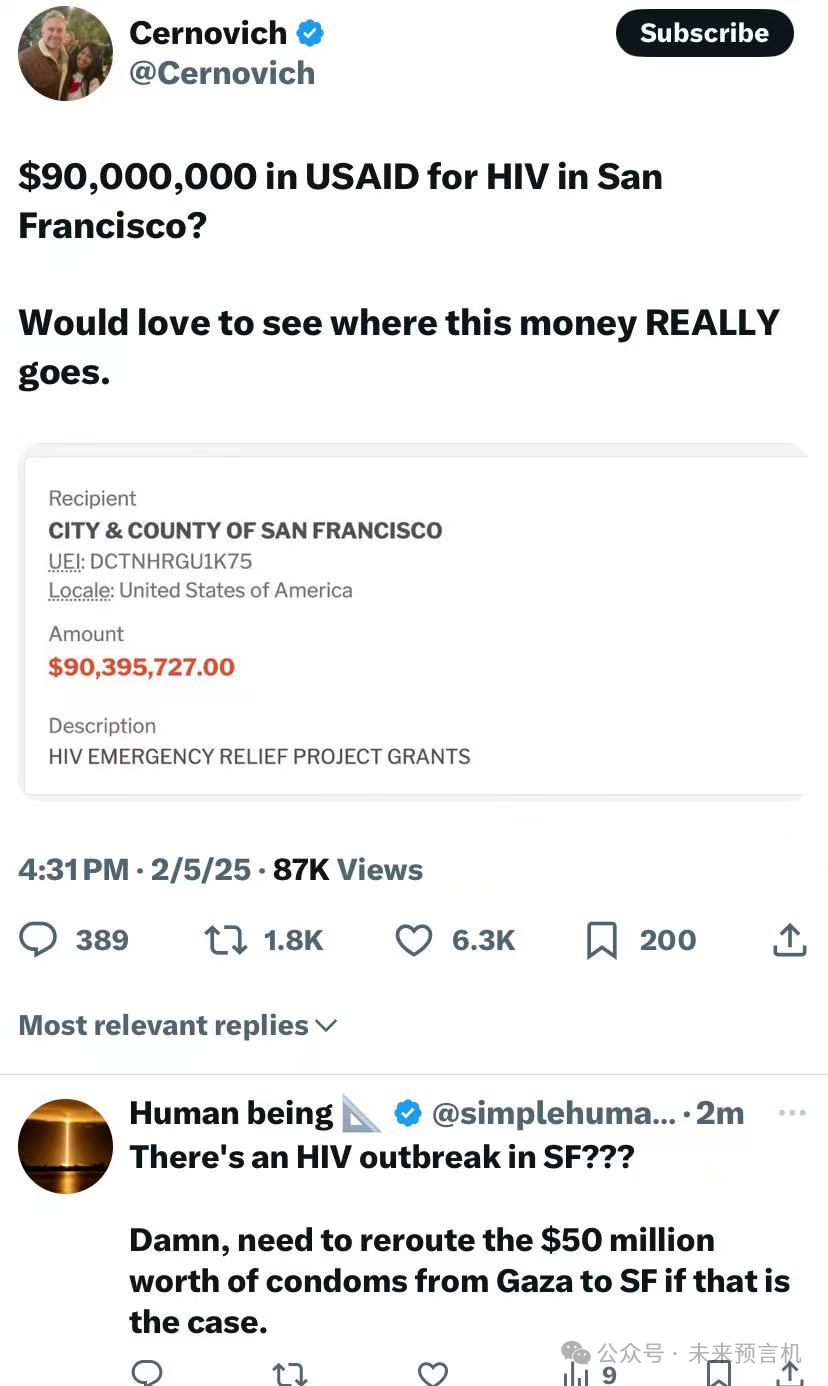
Task: View Human being's profile avatar
Action: click(66, 1146)
